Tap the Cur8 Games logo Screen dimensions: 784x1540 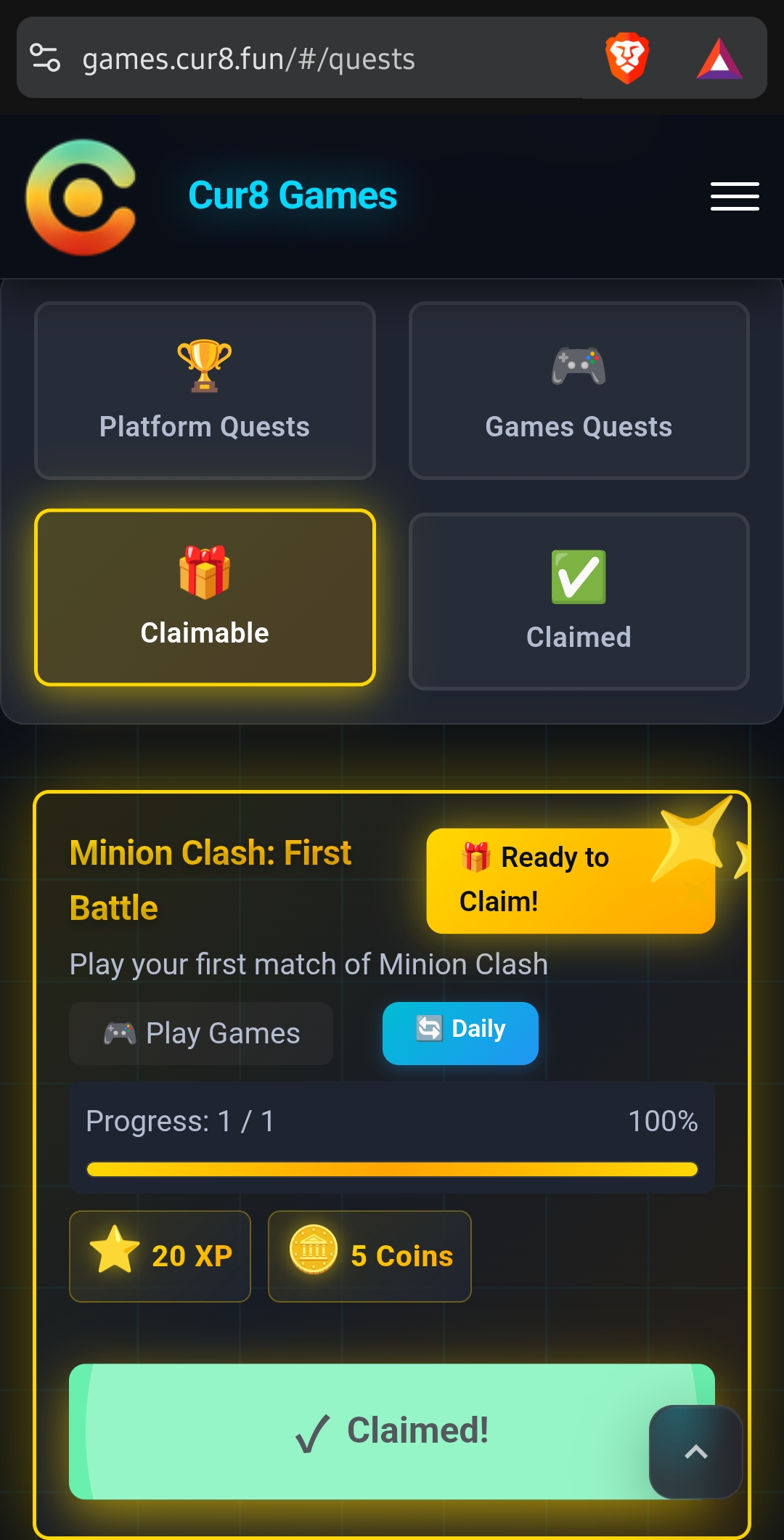click(x=81, y=197)
